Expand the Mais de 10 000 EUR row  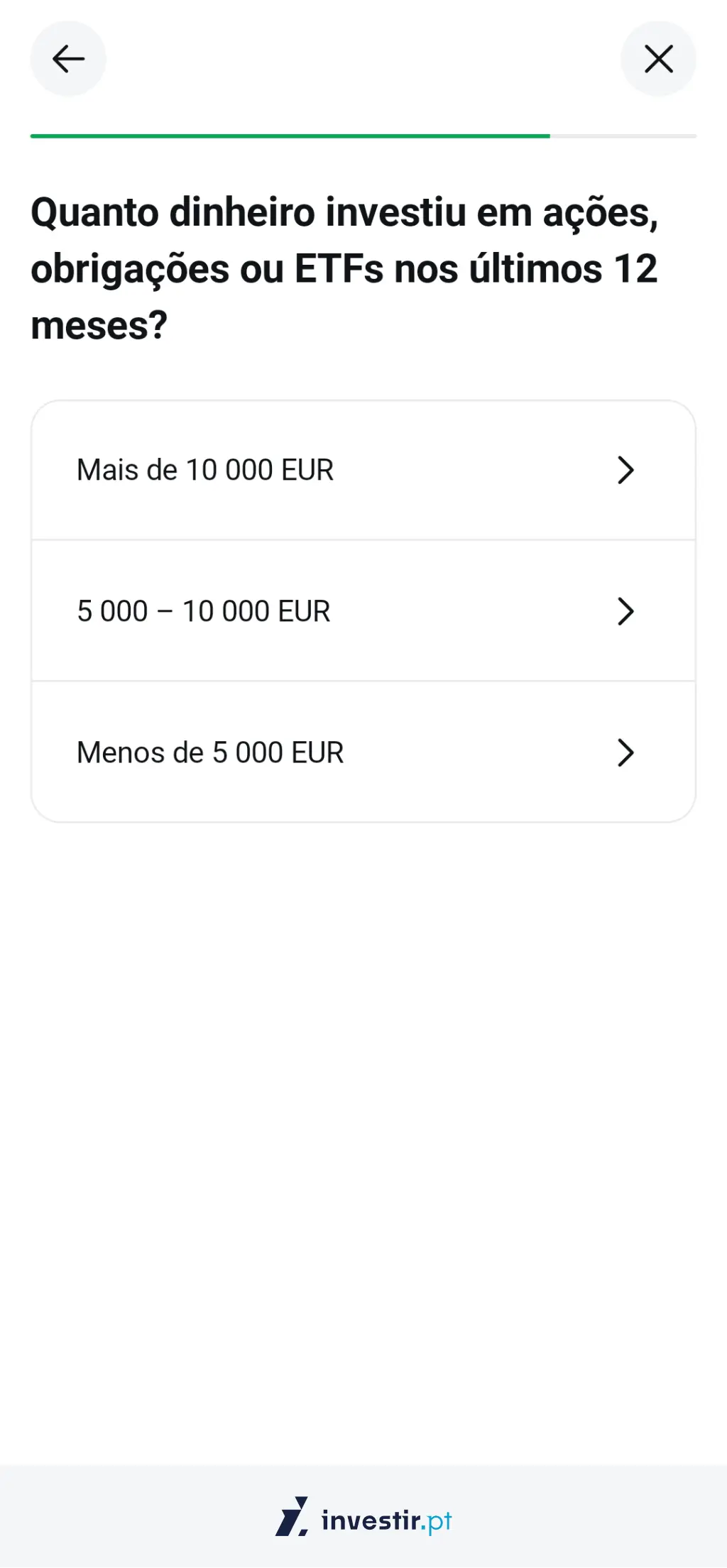pyautogui.click(x=363, y=470)
